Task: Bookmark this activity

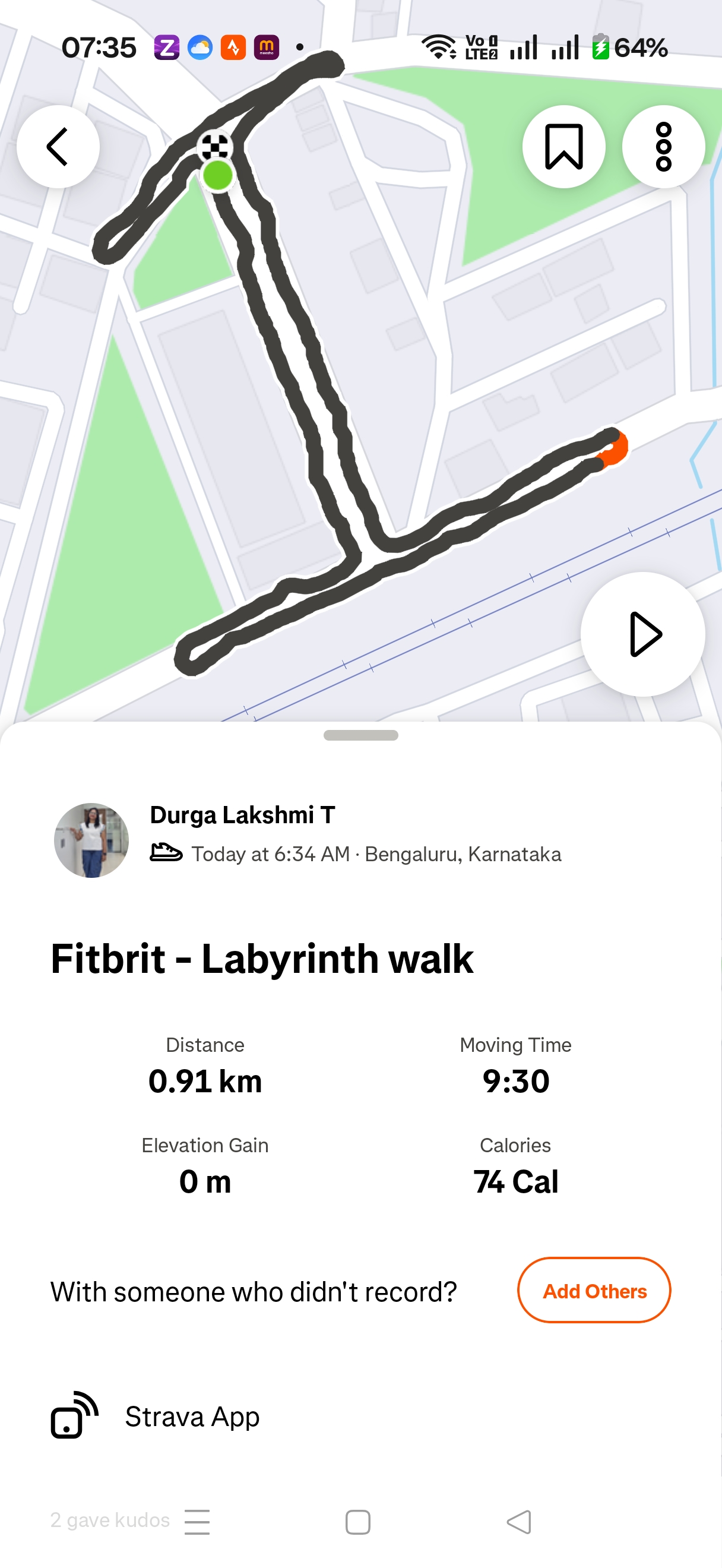Action: (564, 147)
